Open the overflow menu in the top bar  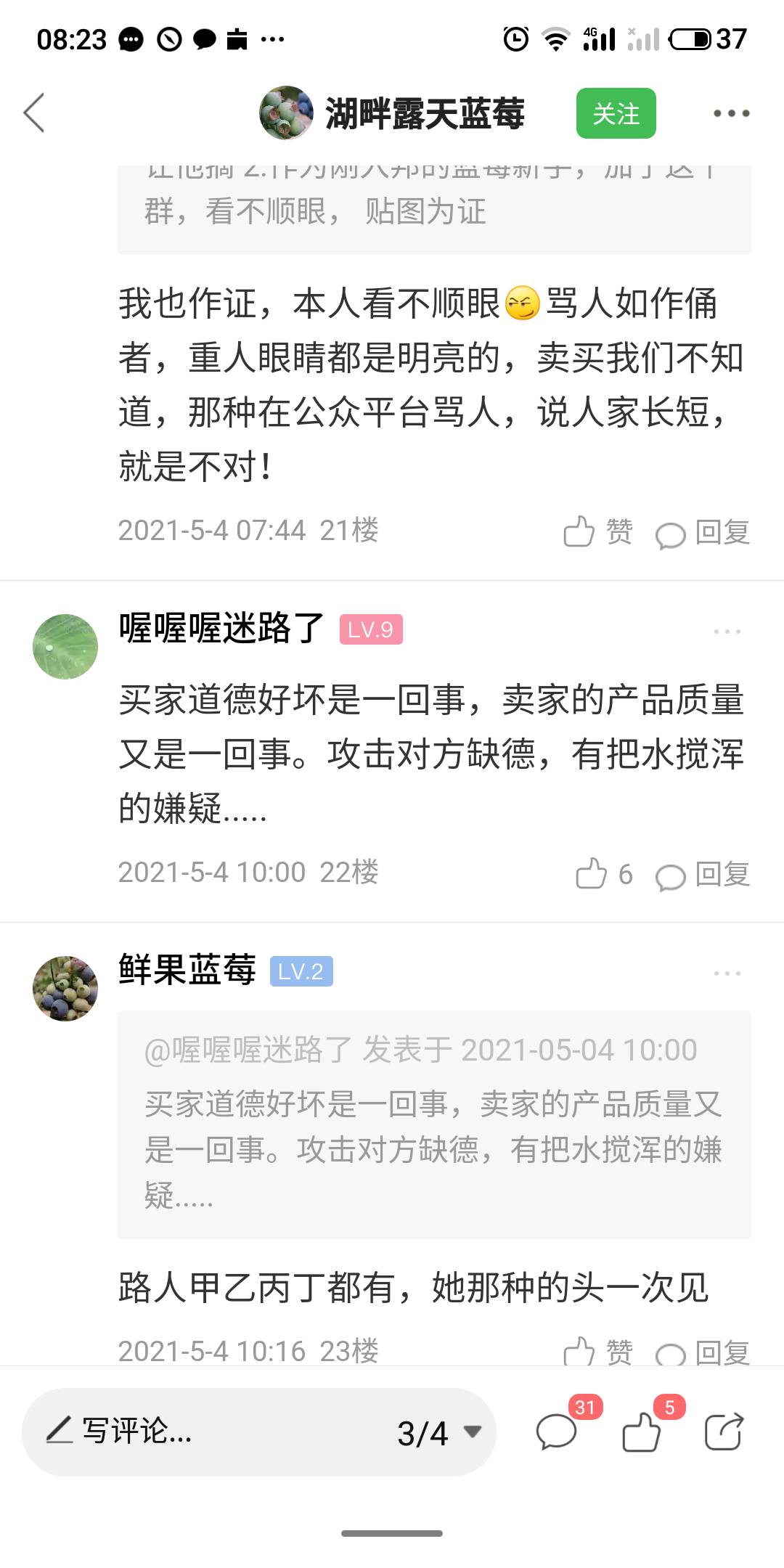click(730, 113)
